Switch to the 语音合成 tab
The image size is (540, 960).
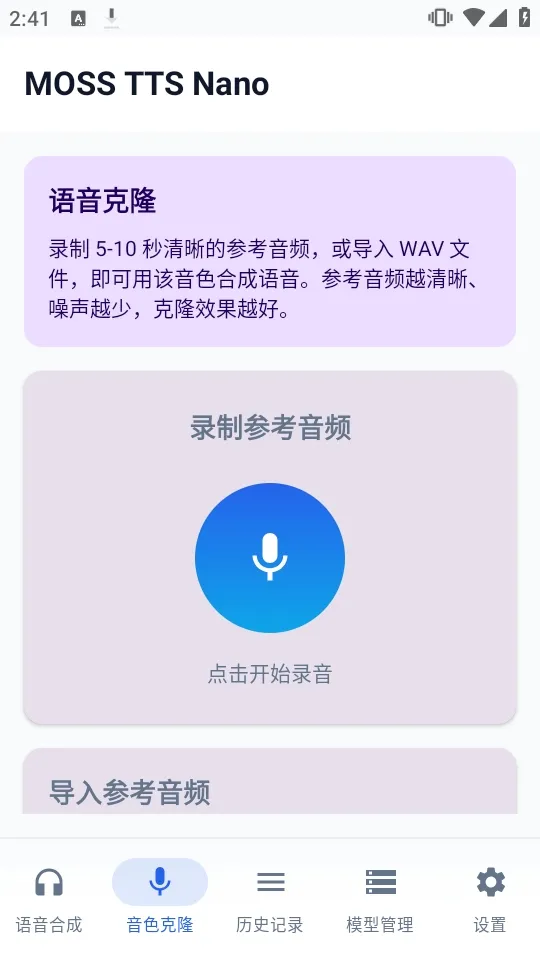(x=49, y=898)
